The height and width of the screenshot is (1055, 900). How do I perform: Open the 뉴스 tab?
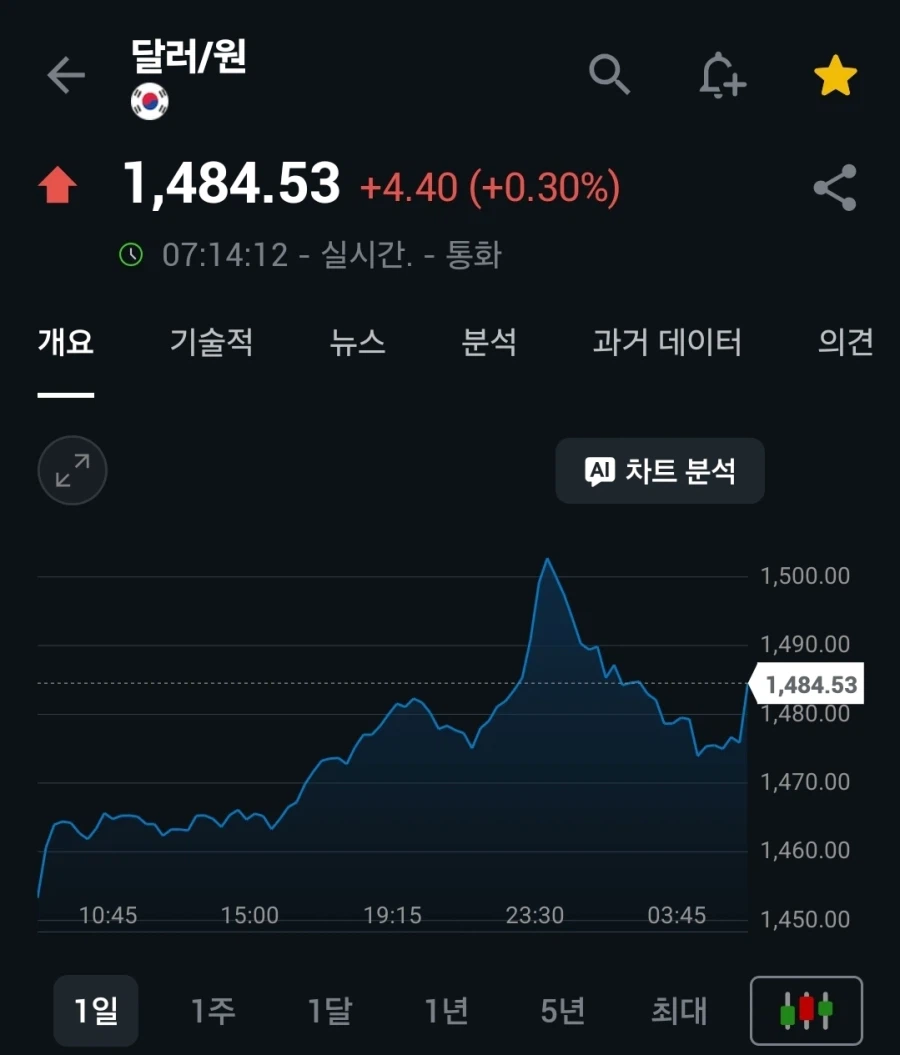tap(357, 343)
